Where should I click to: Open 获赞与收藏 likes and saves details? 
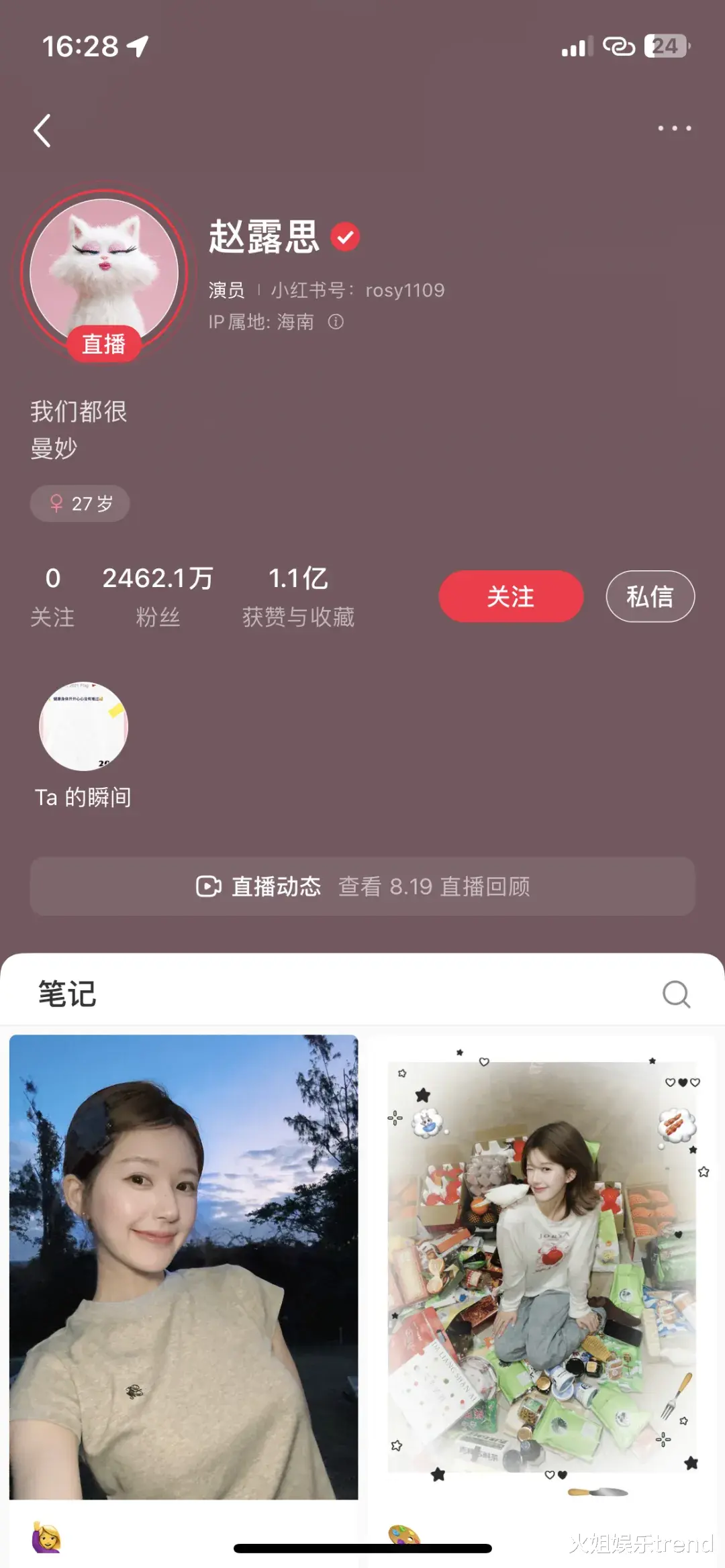coord(298,596)
